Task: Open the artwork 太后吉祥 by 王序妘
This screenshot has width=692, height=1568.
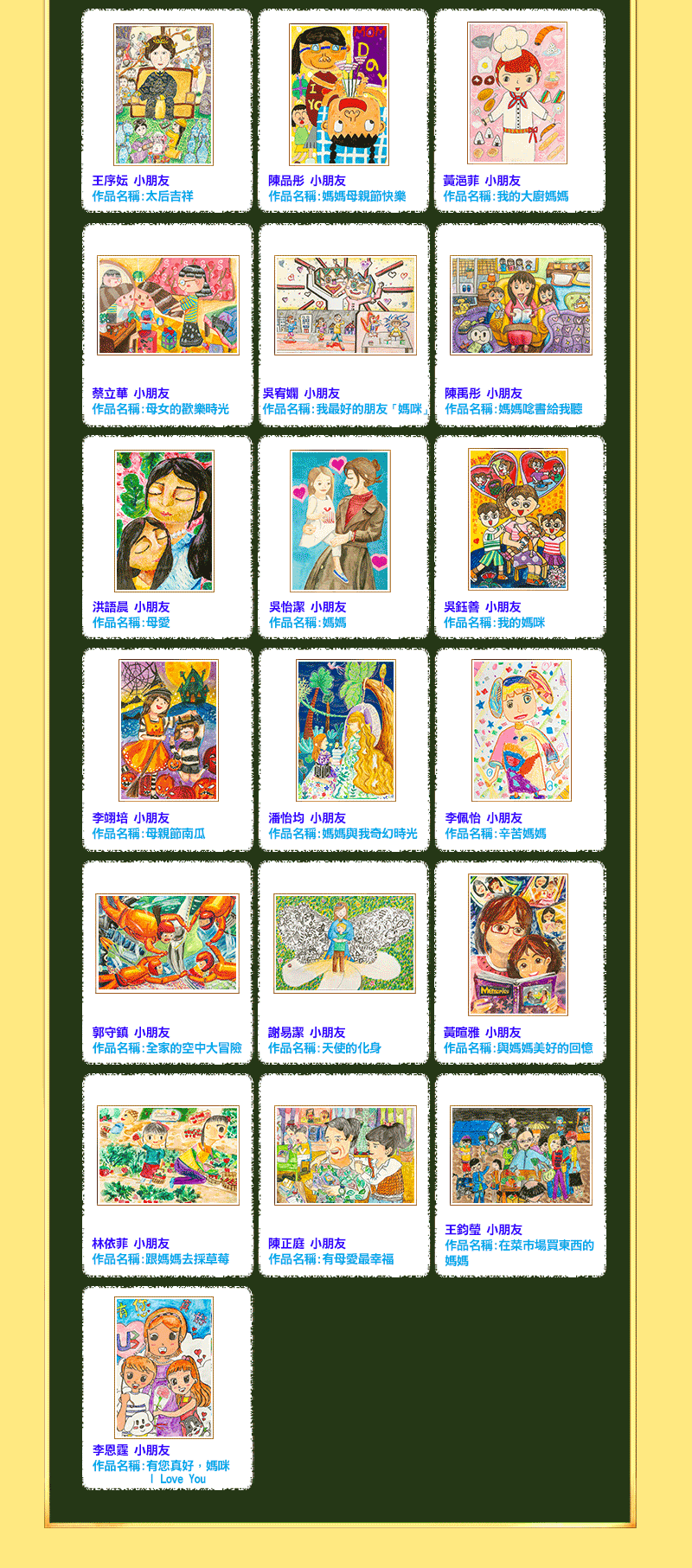Action: [x=163, y=94]
